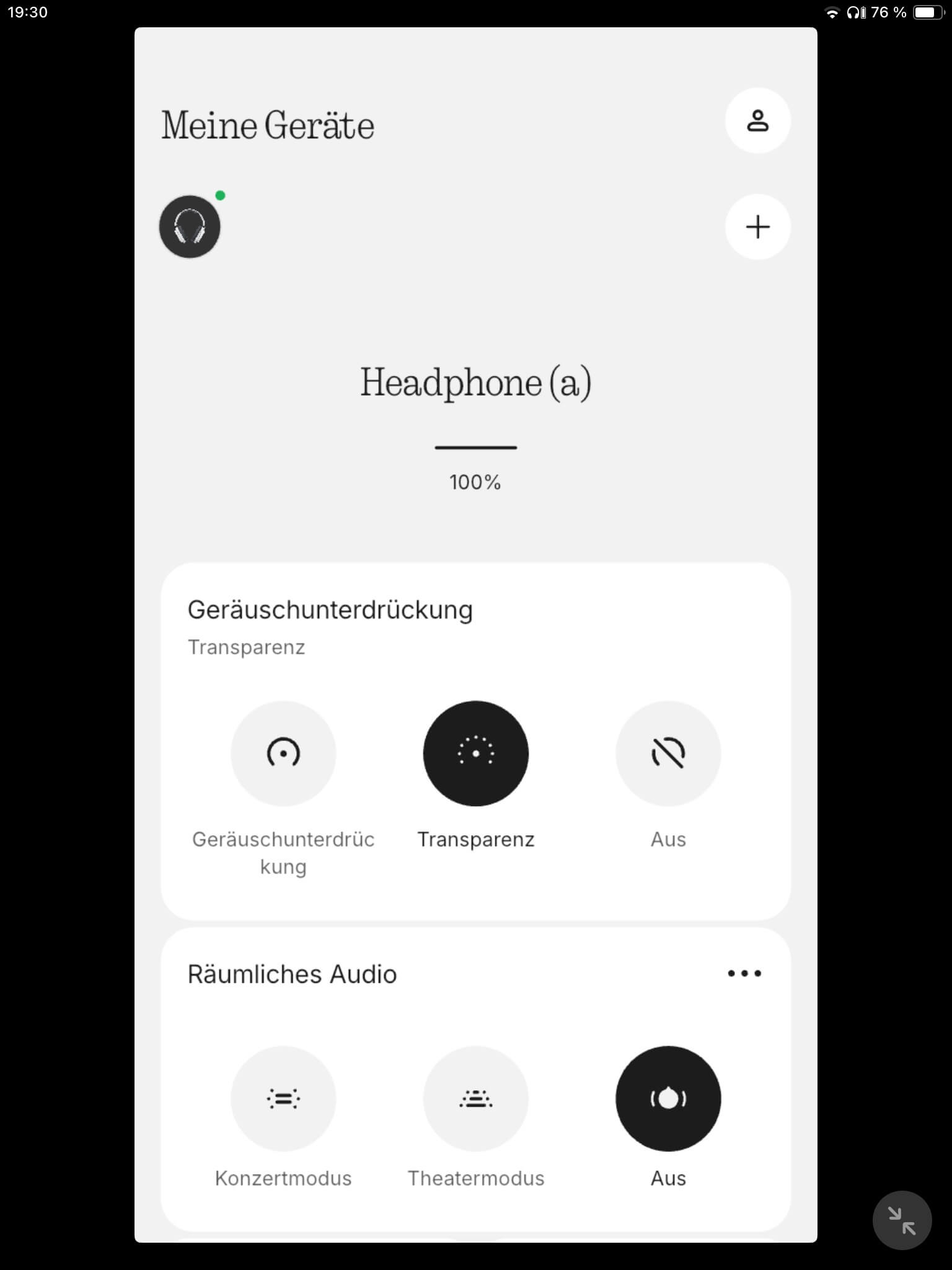952x1270 pixels.
Task: Tap the shrink window arrows button
Action: 902,1220
